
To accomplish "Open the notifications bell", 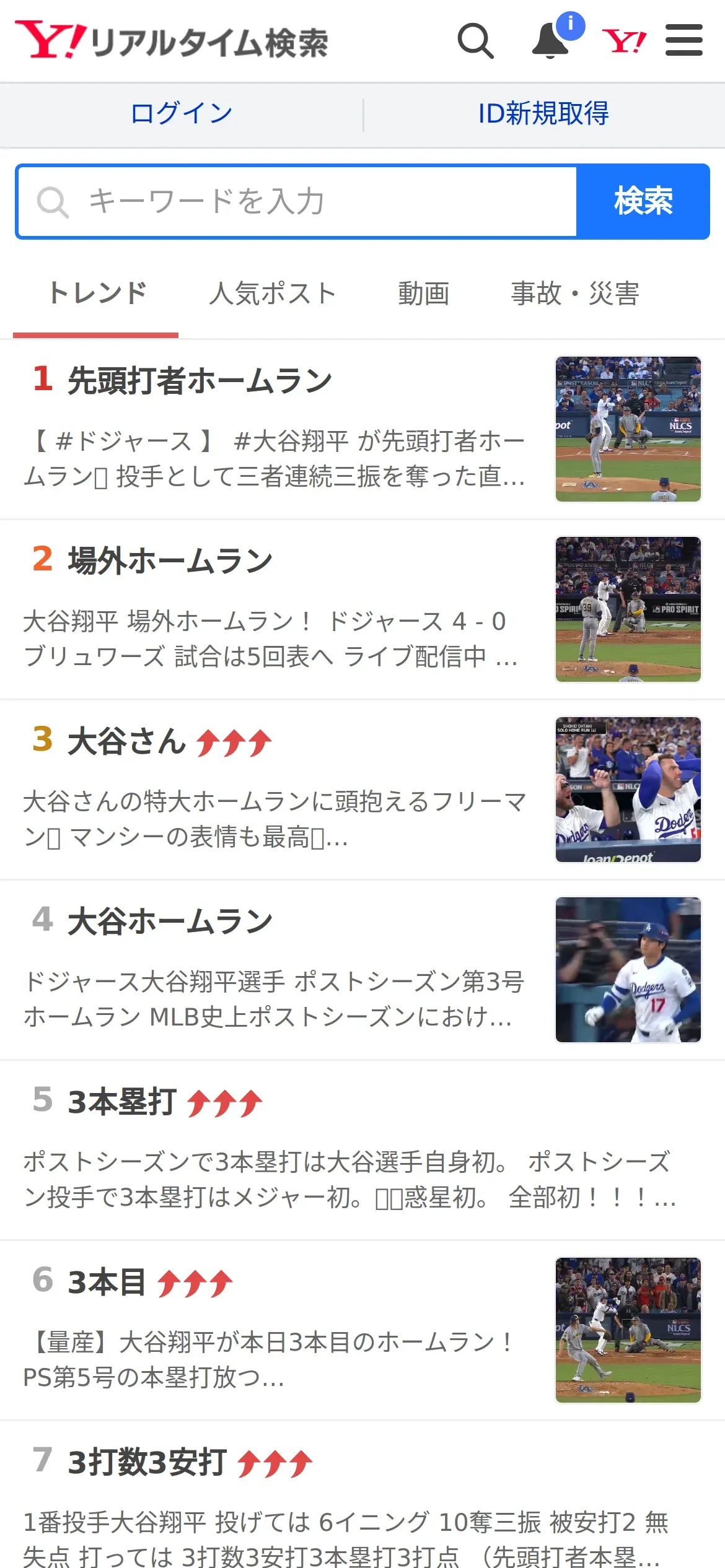I will 551,41.
